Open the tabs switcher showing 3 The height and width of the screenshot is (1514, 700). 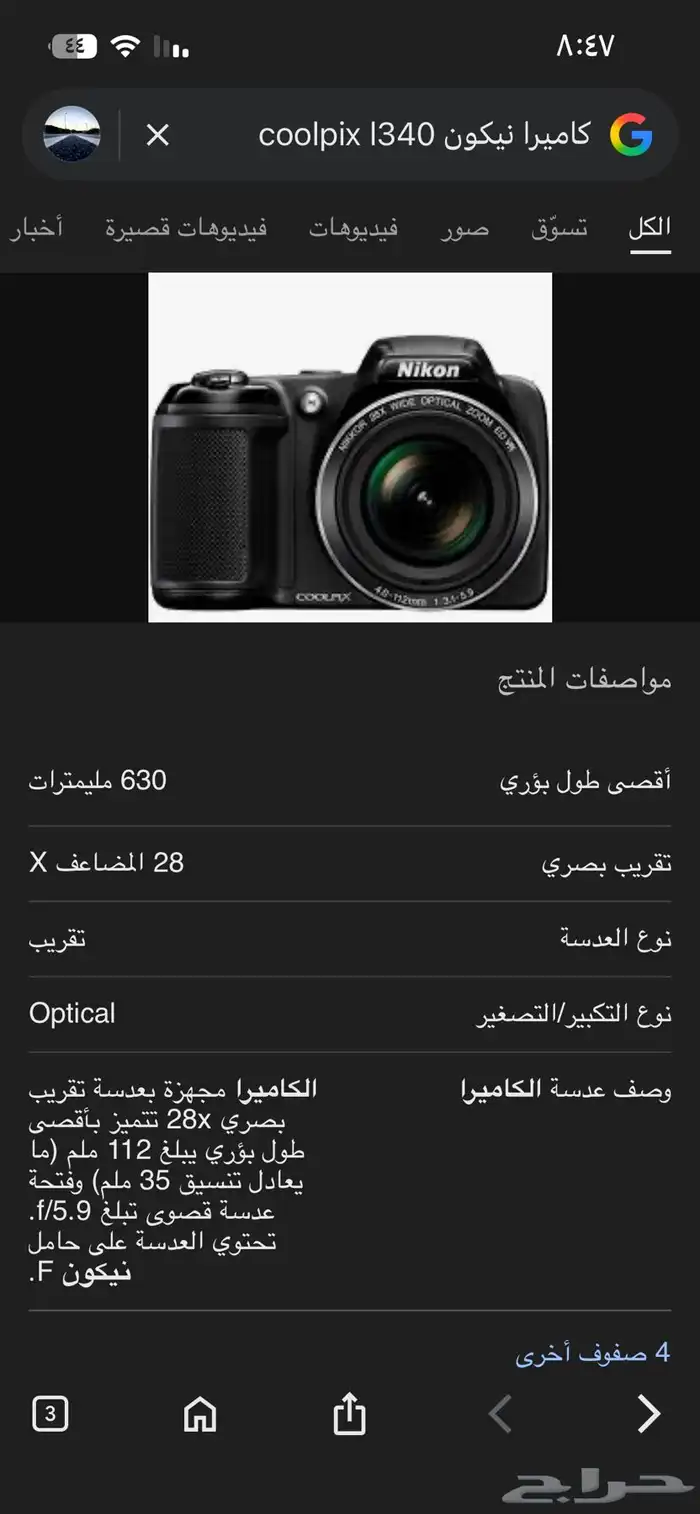pyautogui.click(x=50, y=1414)
